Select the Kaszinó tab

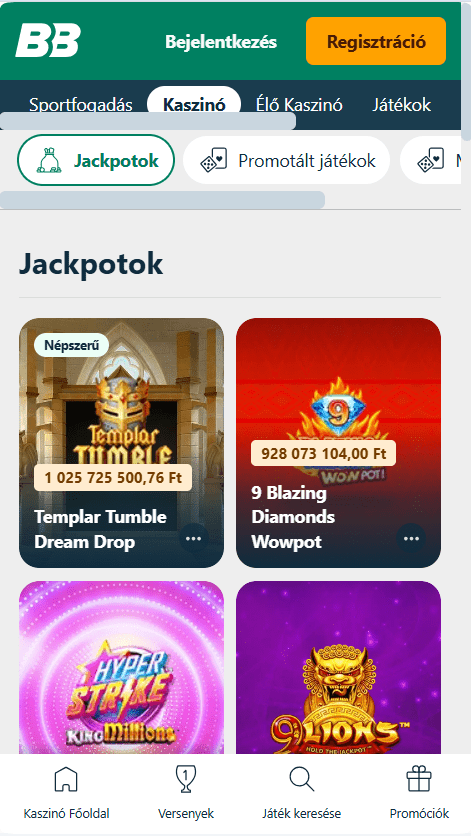(x=194, y=104)
